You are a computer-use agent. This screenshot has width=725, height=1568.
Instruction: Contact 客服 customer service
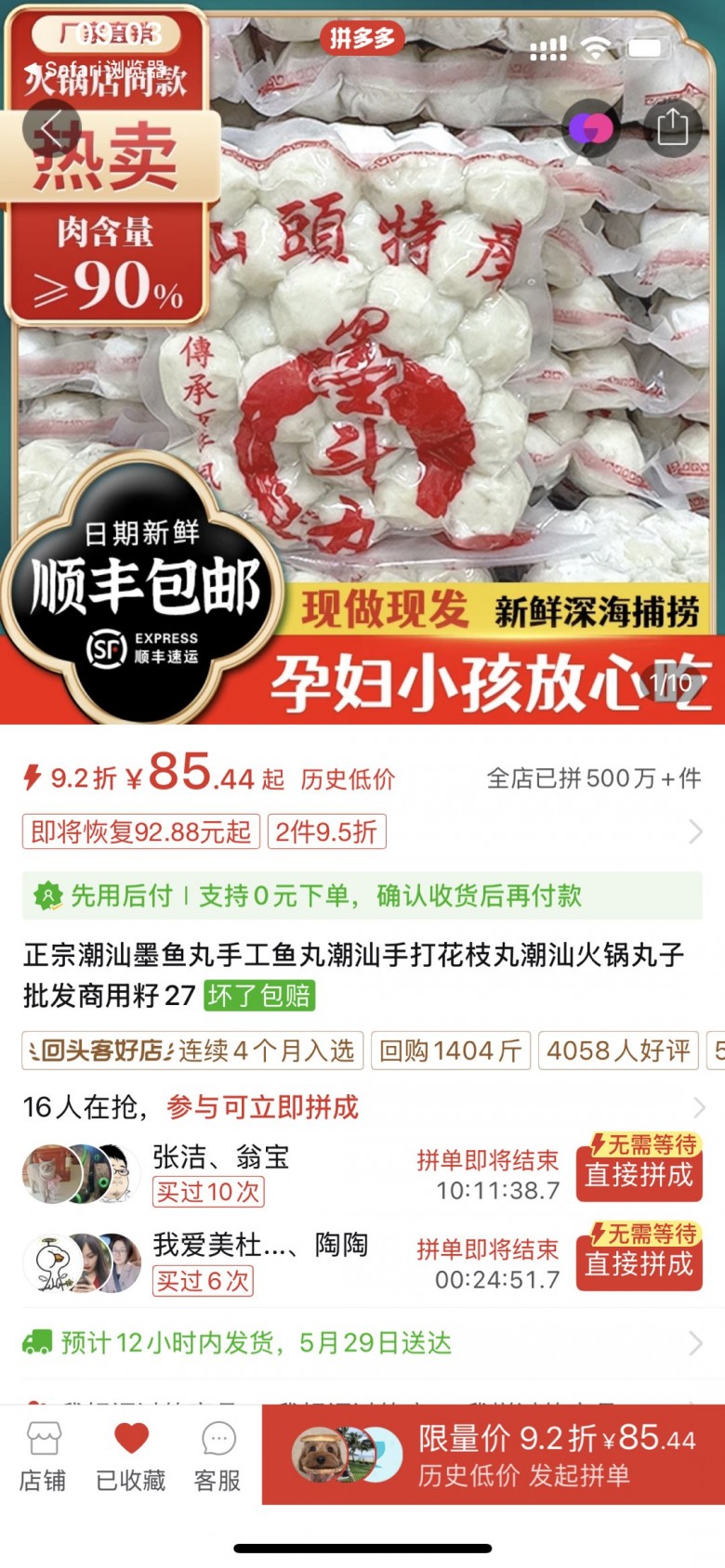click(217, 1455)
